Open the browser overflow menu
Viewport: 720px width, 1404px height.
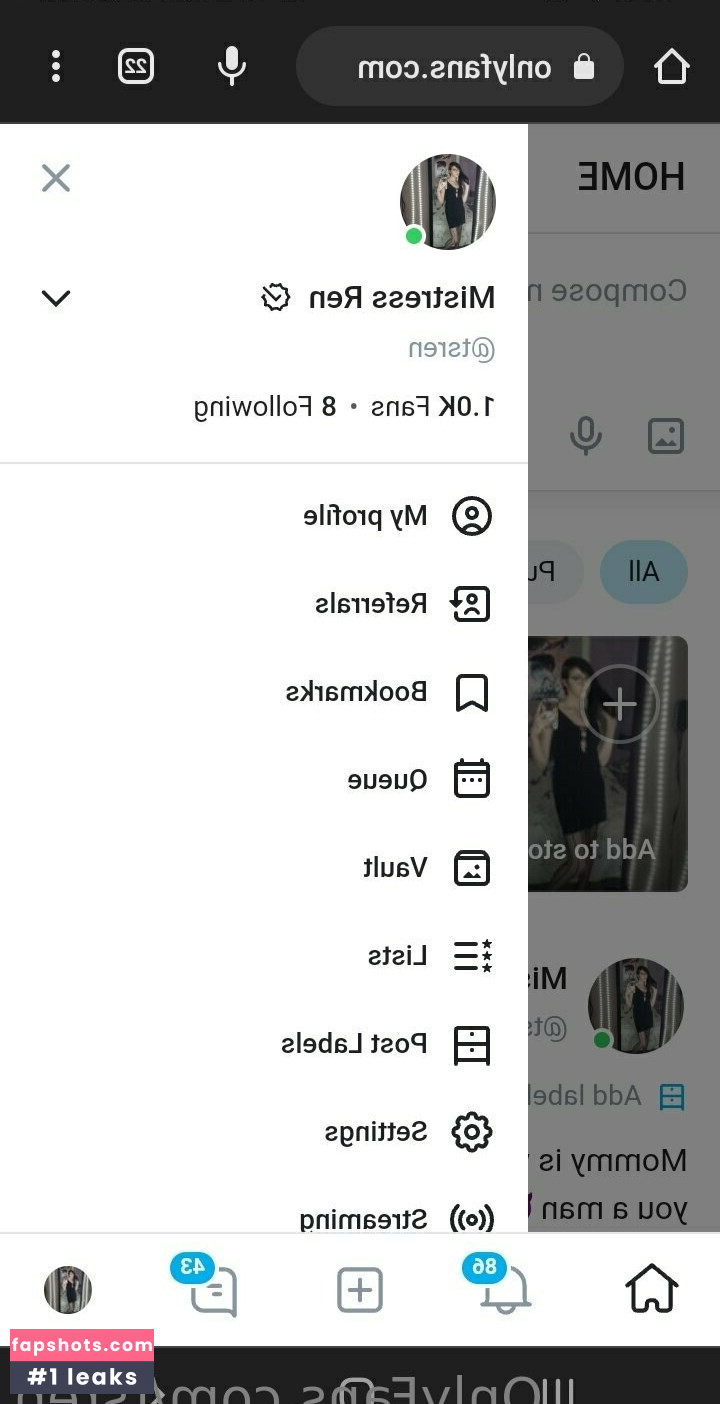[x=56, y=67]
